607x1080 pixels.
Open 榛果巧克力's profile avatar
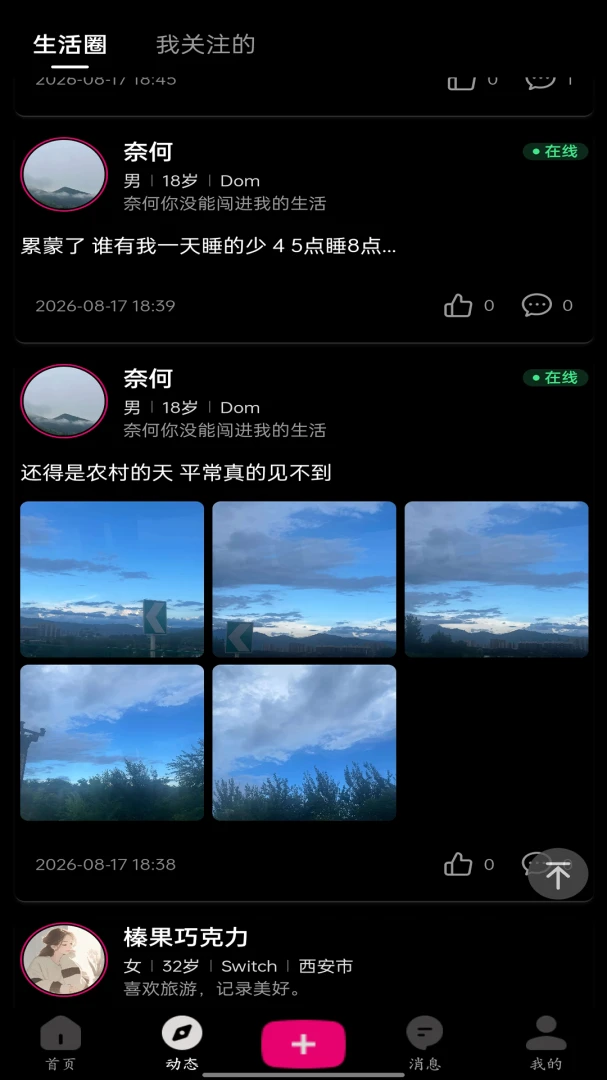pyautogui.click(x=64, y=960)
